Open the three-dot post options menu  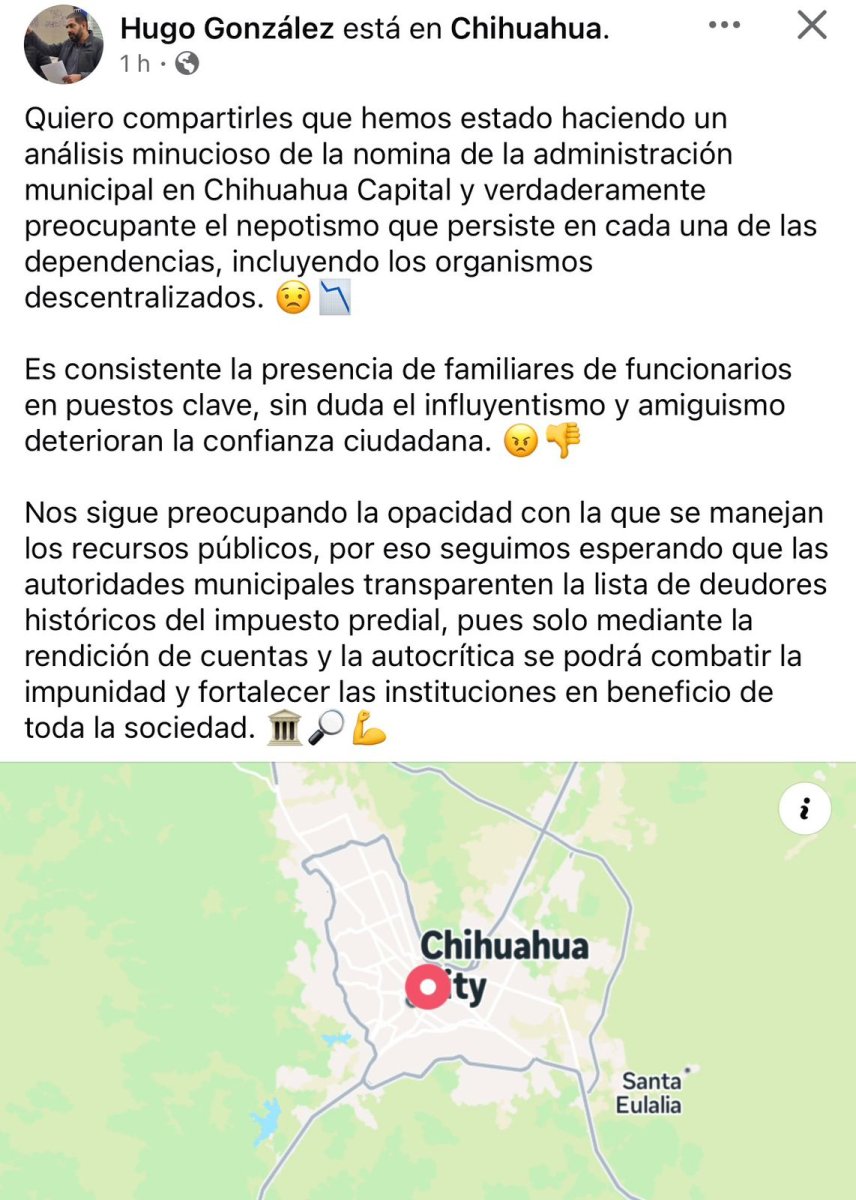tap(724, 25)
